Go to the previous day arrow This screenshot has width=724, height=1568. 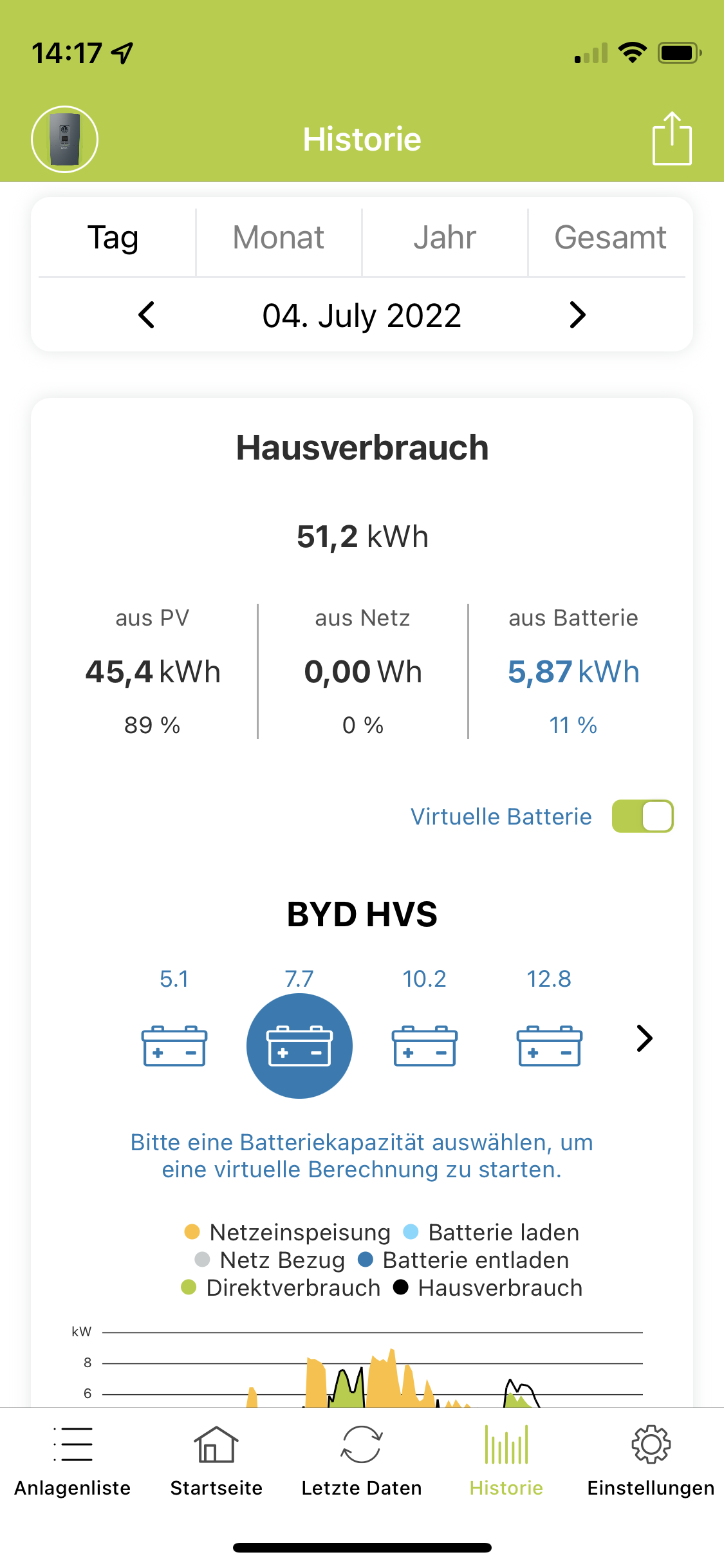[x=147, y=315]
